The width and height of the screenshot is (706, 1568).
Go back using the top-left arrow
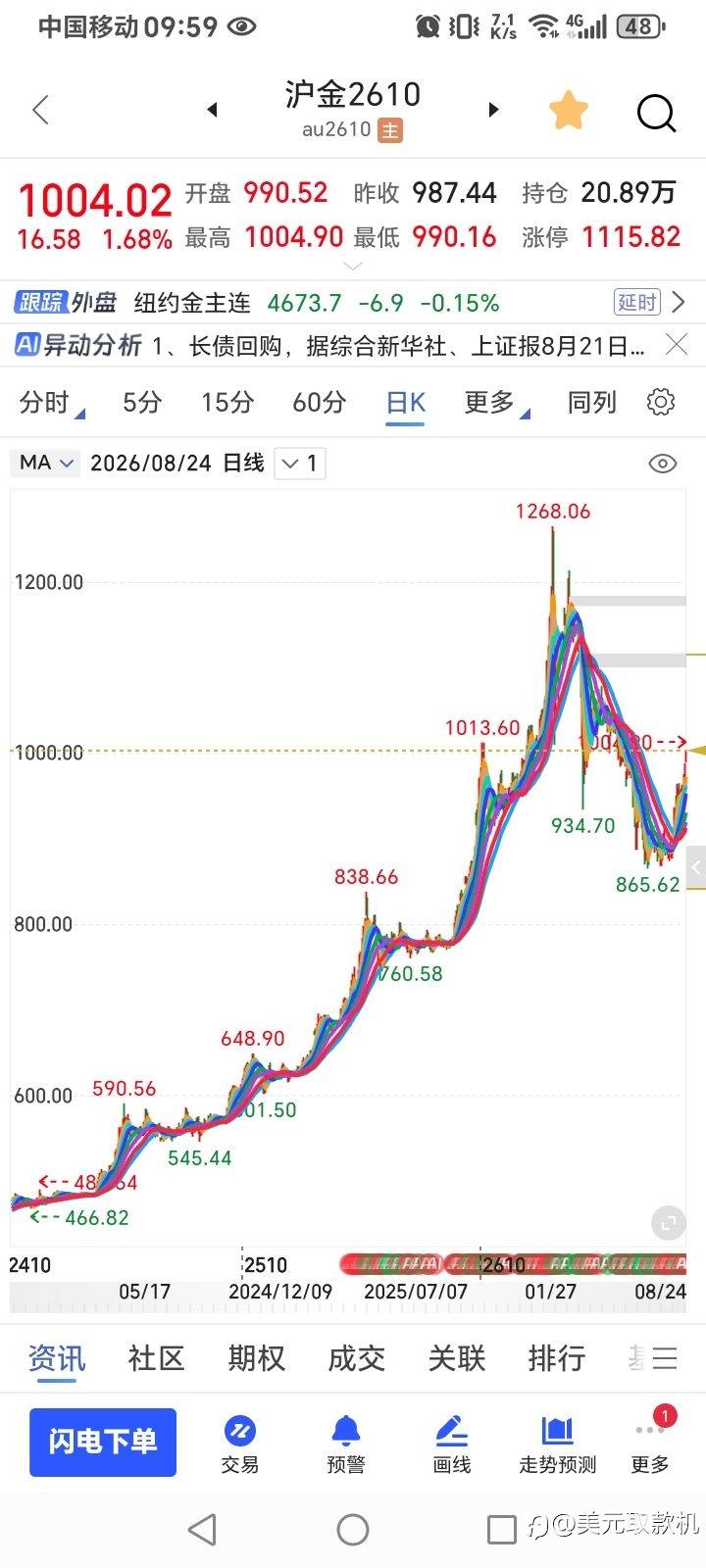click(x=40, y=110)
